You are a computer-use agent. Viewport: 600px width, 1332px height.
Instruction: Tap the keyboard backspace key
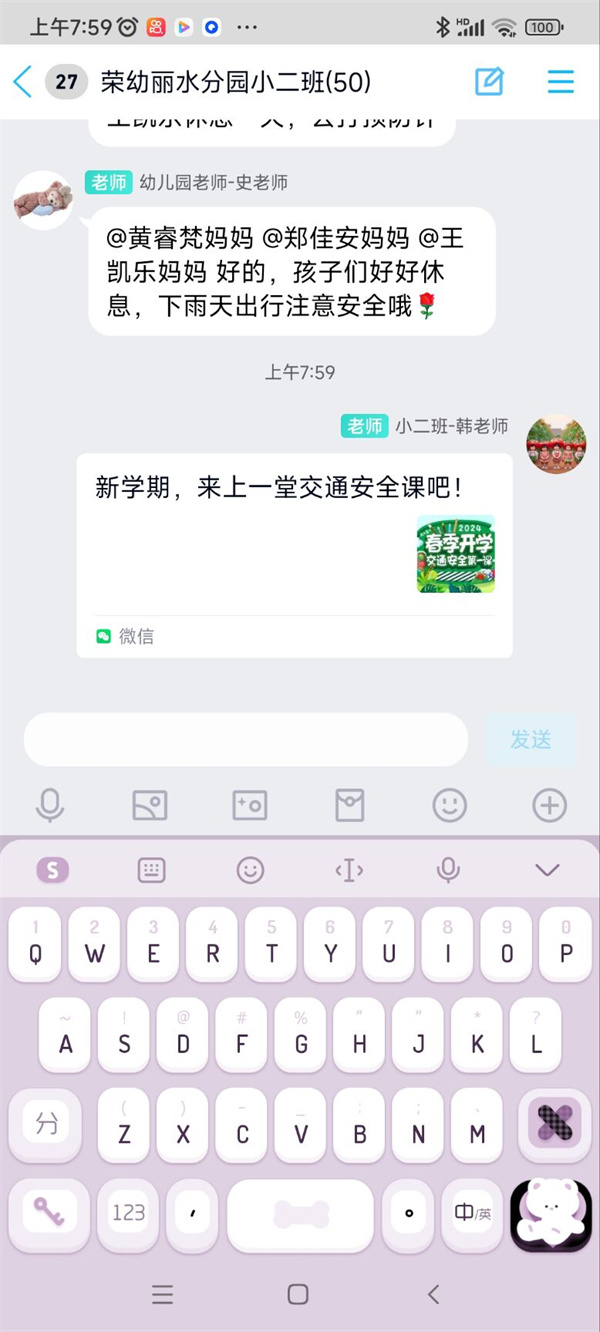547,1126
